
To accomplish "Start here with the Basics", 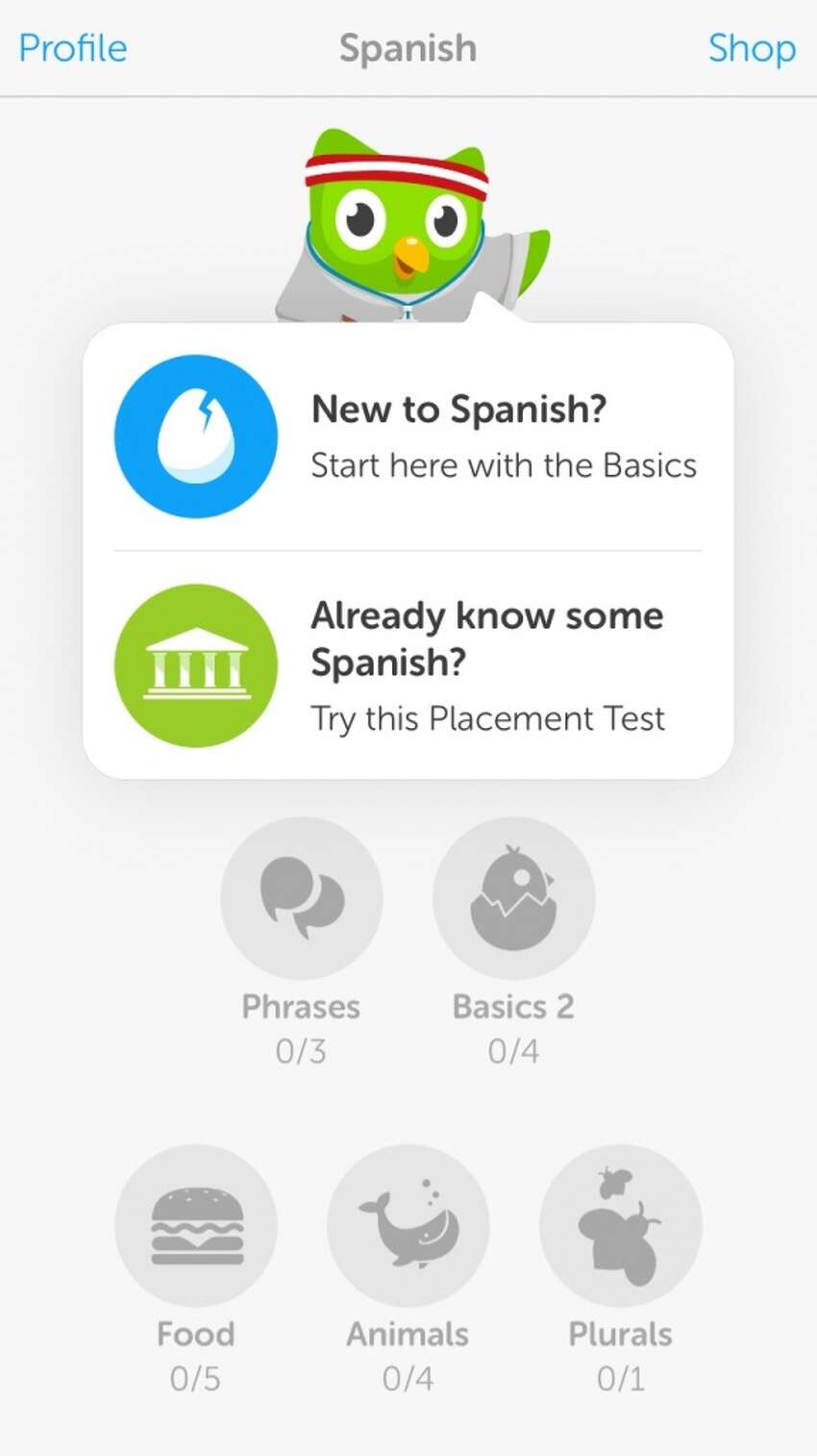I will pyautogui.click(x=408, y=438).
